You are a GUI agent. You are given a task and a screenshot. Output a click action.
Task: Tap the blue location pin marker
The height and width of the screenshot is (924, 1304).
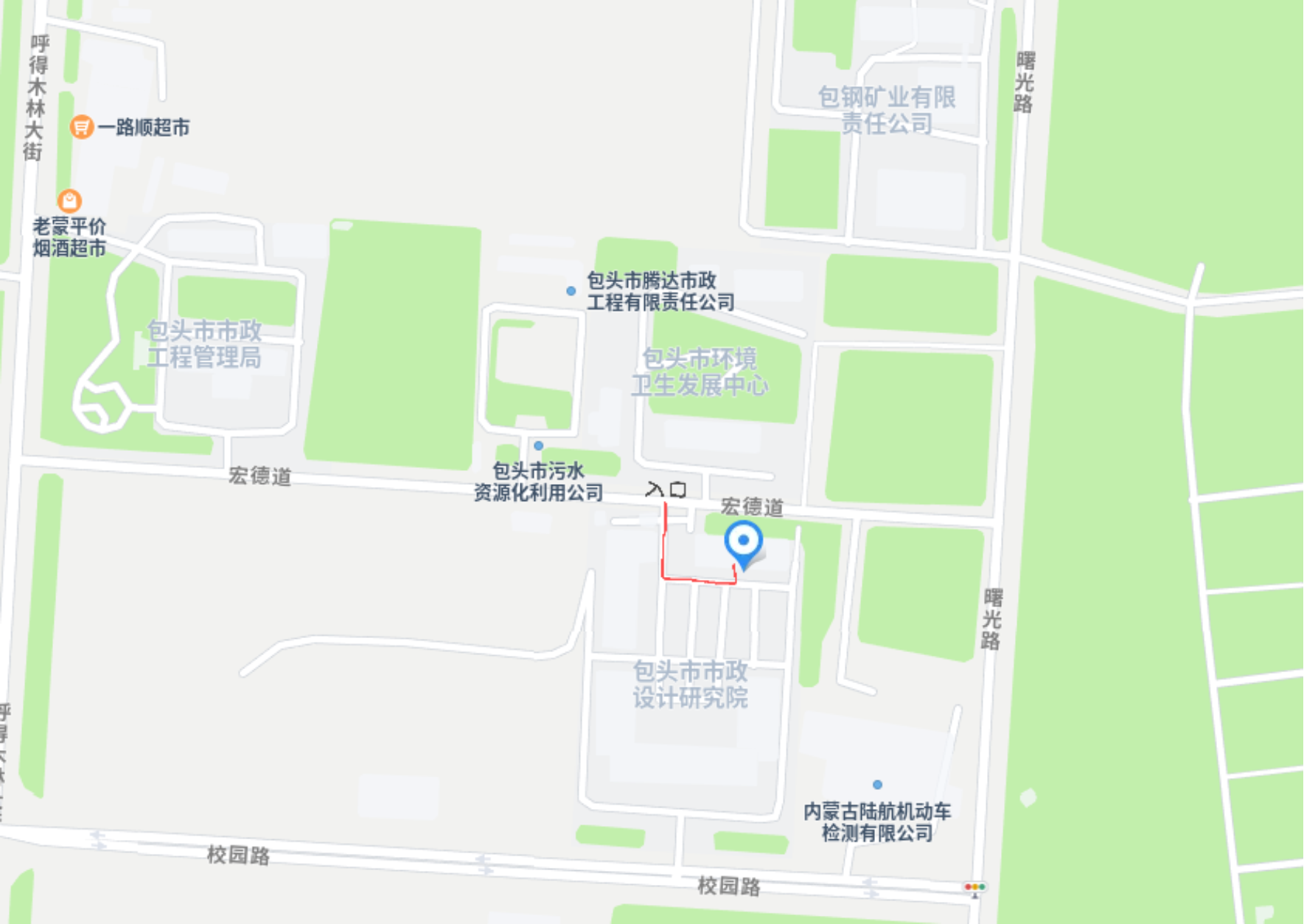(x=743, y=542)
